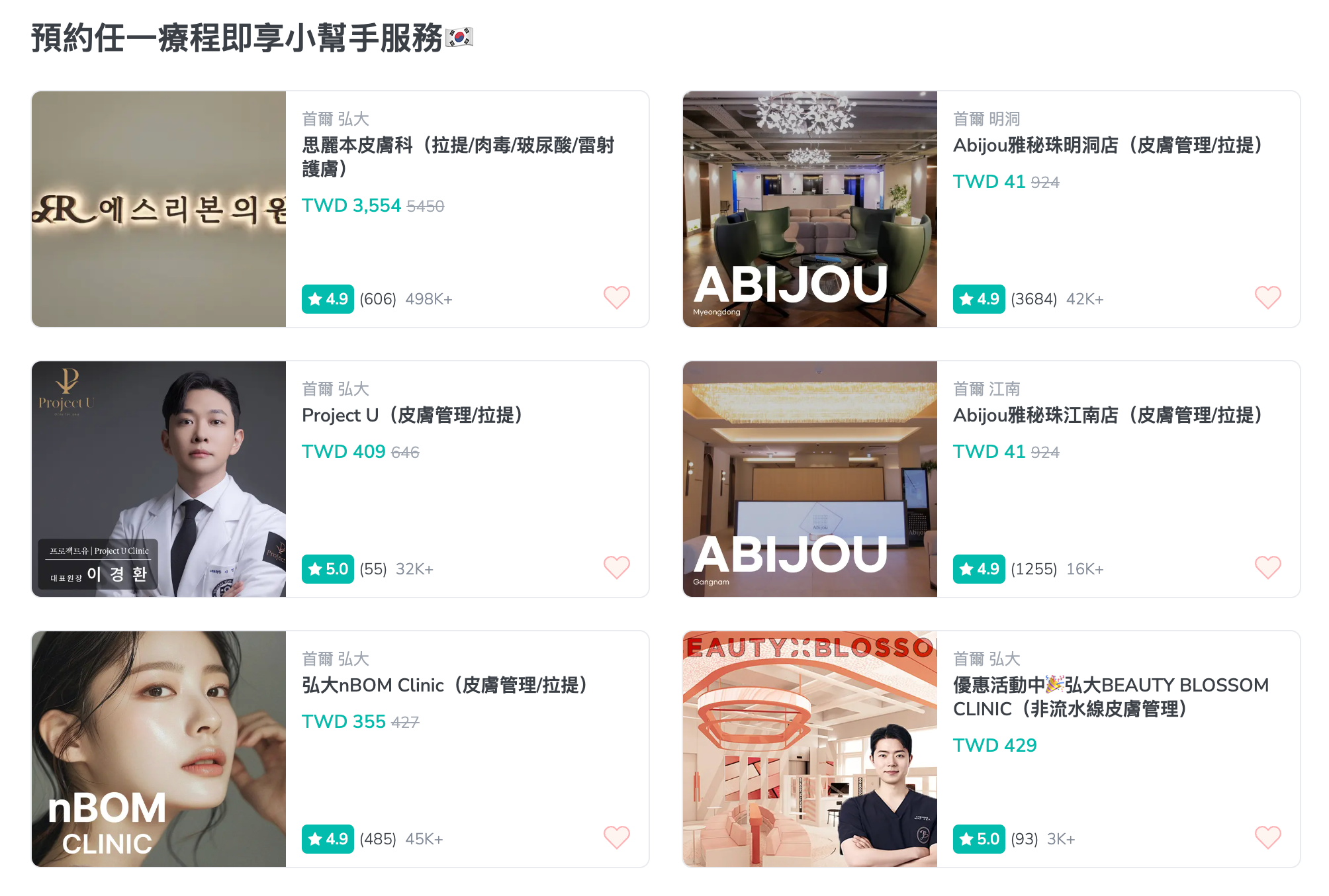
Task: Add 弘大nBOM Clinic to favorites
Action: click(616, 838)
